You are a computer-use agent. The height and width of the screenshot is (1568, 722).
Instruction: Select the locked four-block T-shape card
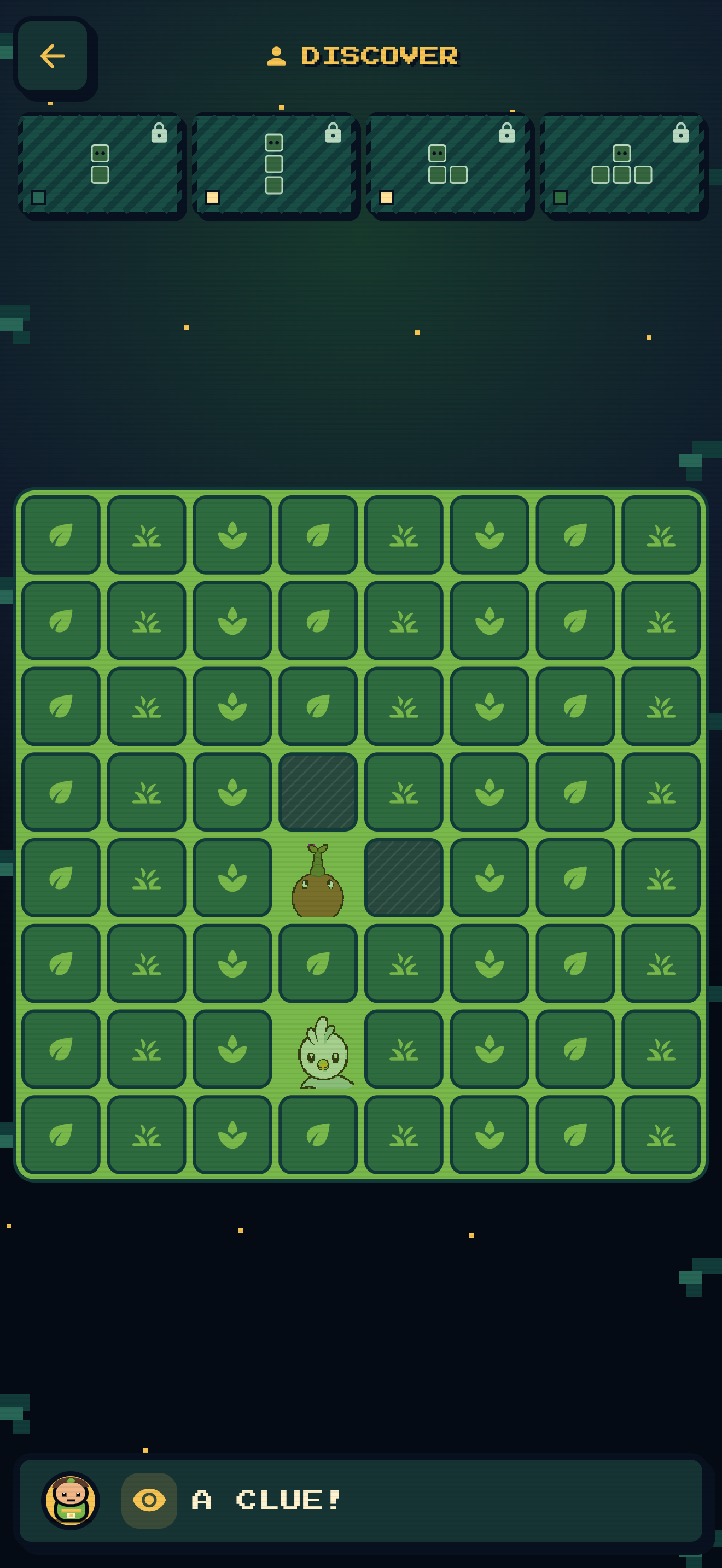(x=621, y=163)
